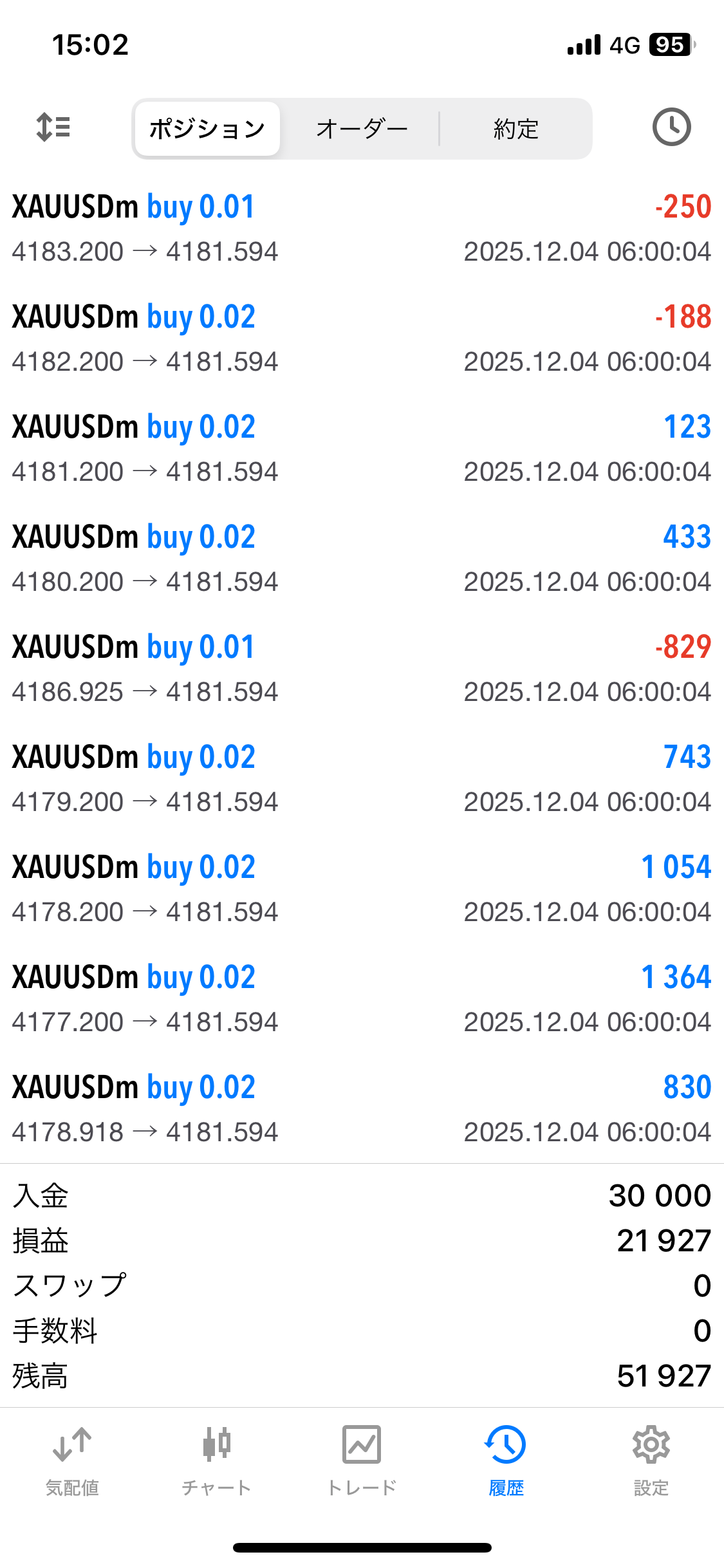Open the sort order icon
The image size is (724, 1568).
[x=53, y=127]
